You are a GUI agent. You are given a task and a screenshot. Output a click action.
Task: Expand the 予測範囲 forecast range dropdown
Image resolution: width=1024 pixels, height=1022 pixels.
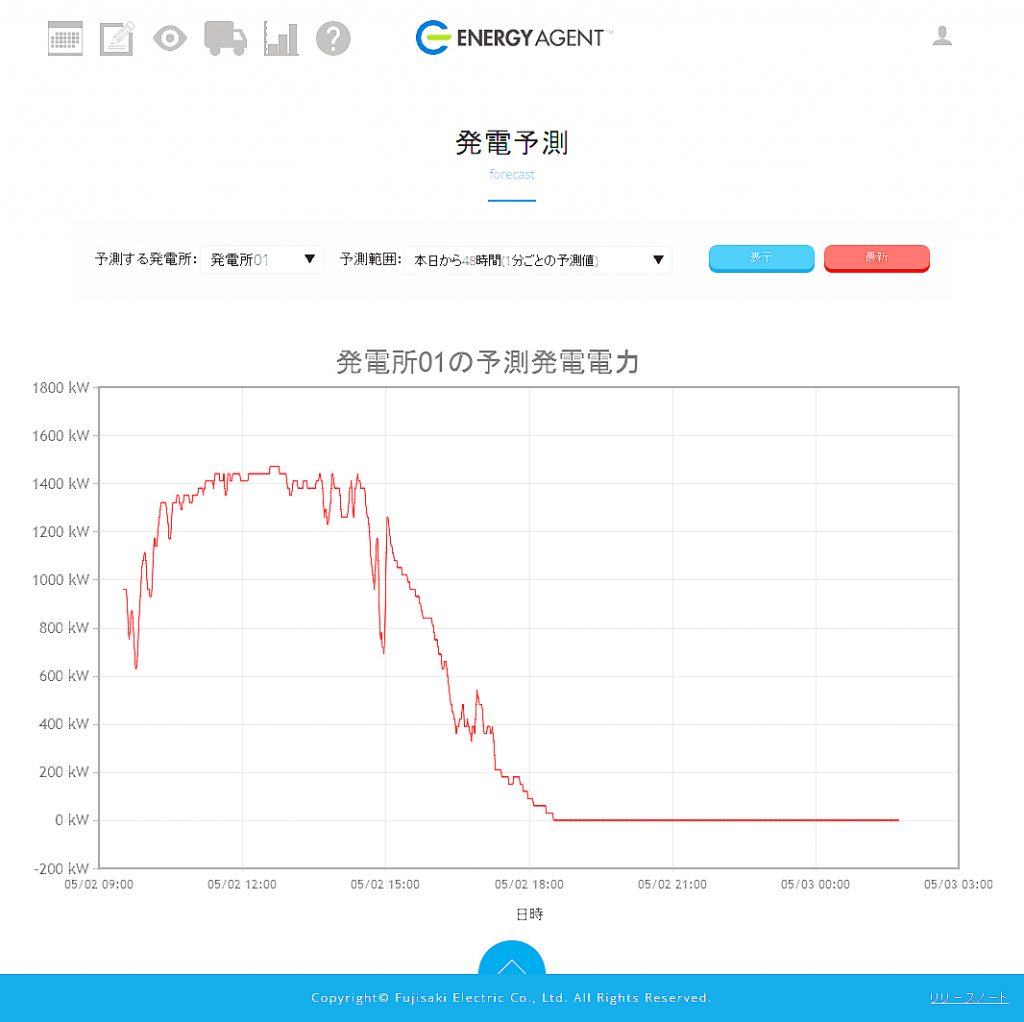[x=538, y=260]
